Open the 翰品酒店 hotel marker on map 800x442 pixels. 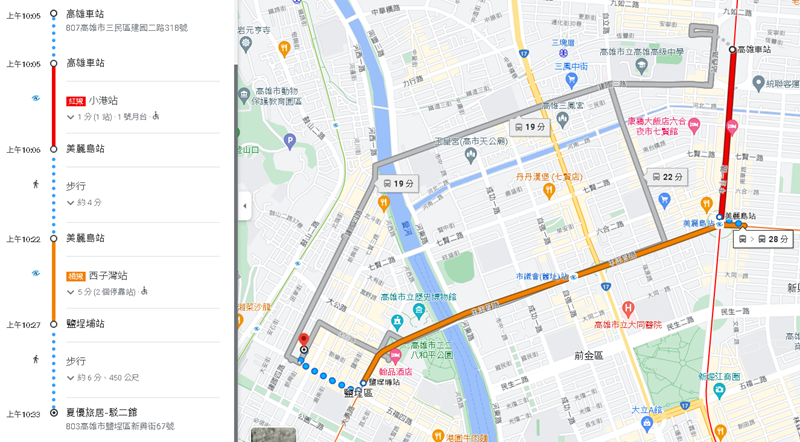tap(396, 357)
